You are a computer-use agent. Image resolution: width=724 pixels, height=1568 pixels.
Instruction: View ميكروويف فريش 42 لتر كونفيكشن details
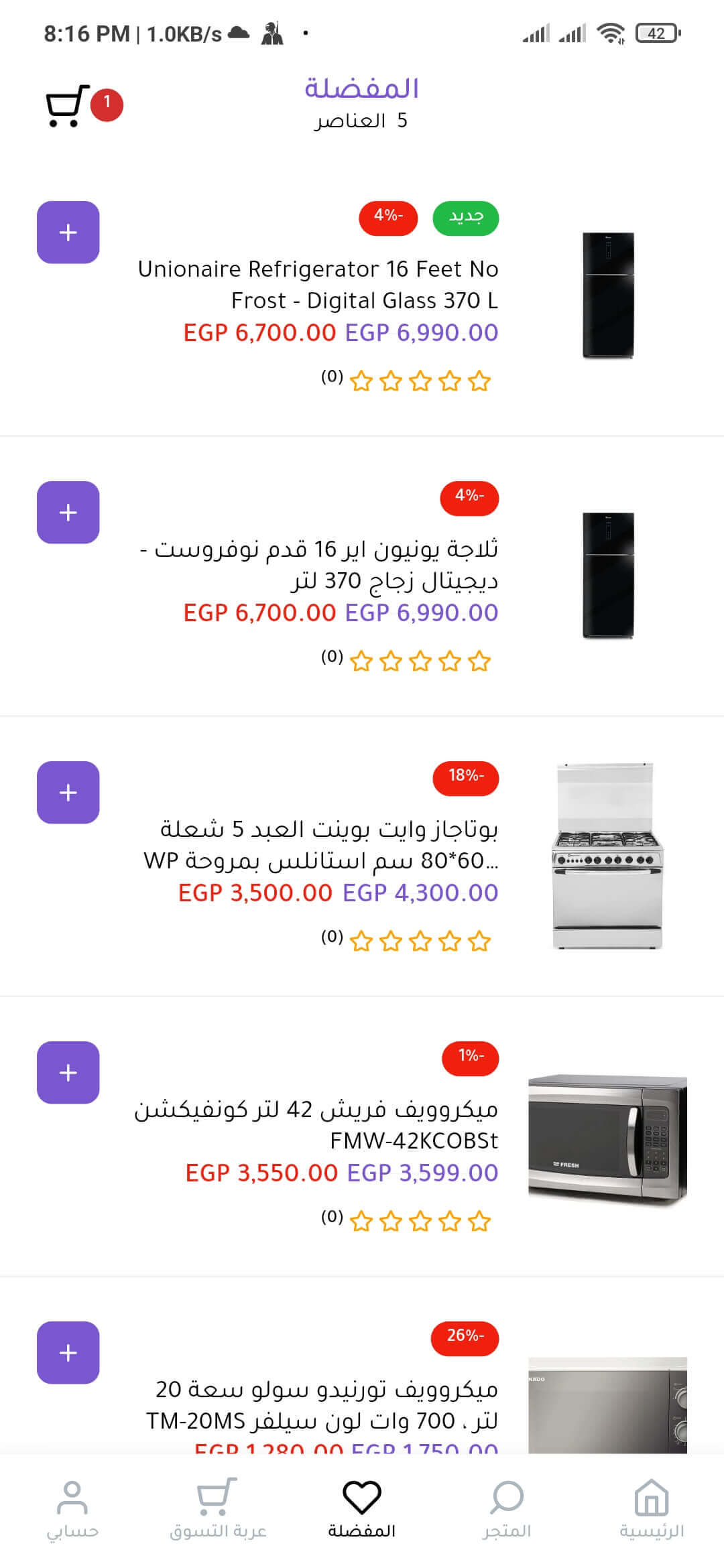click(316, 1124)
